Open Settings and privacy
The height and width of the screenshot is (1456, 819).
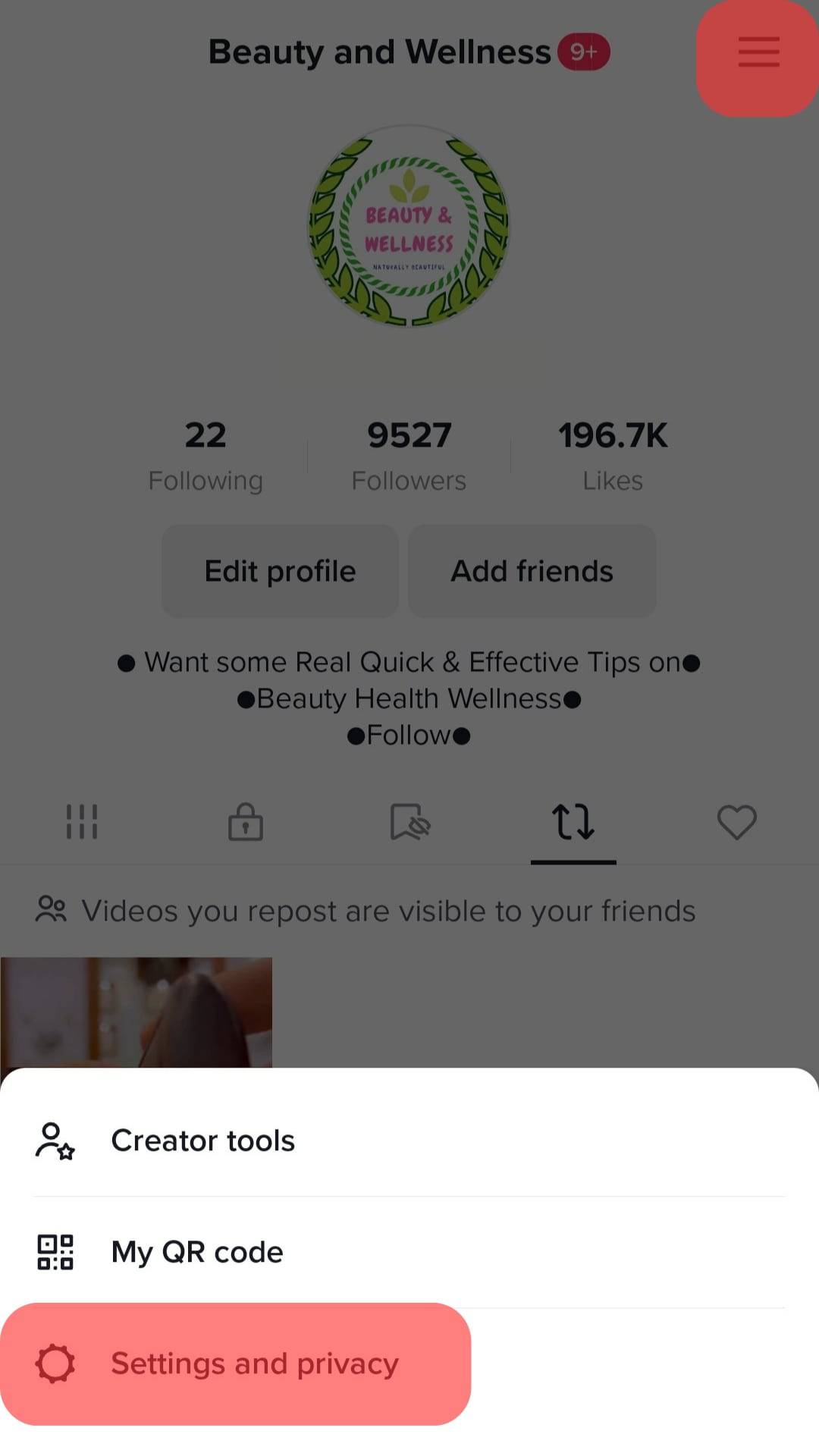(x=254, y=1363)
